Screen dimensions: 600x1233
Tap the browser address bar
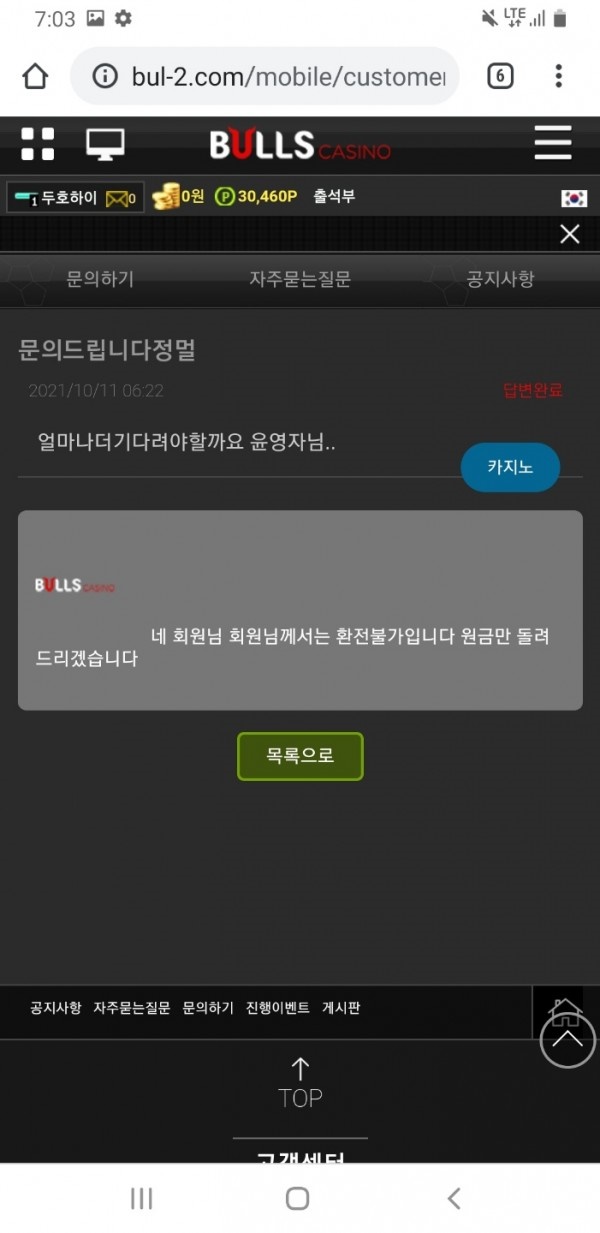coord(265,76)
